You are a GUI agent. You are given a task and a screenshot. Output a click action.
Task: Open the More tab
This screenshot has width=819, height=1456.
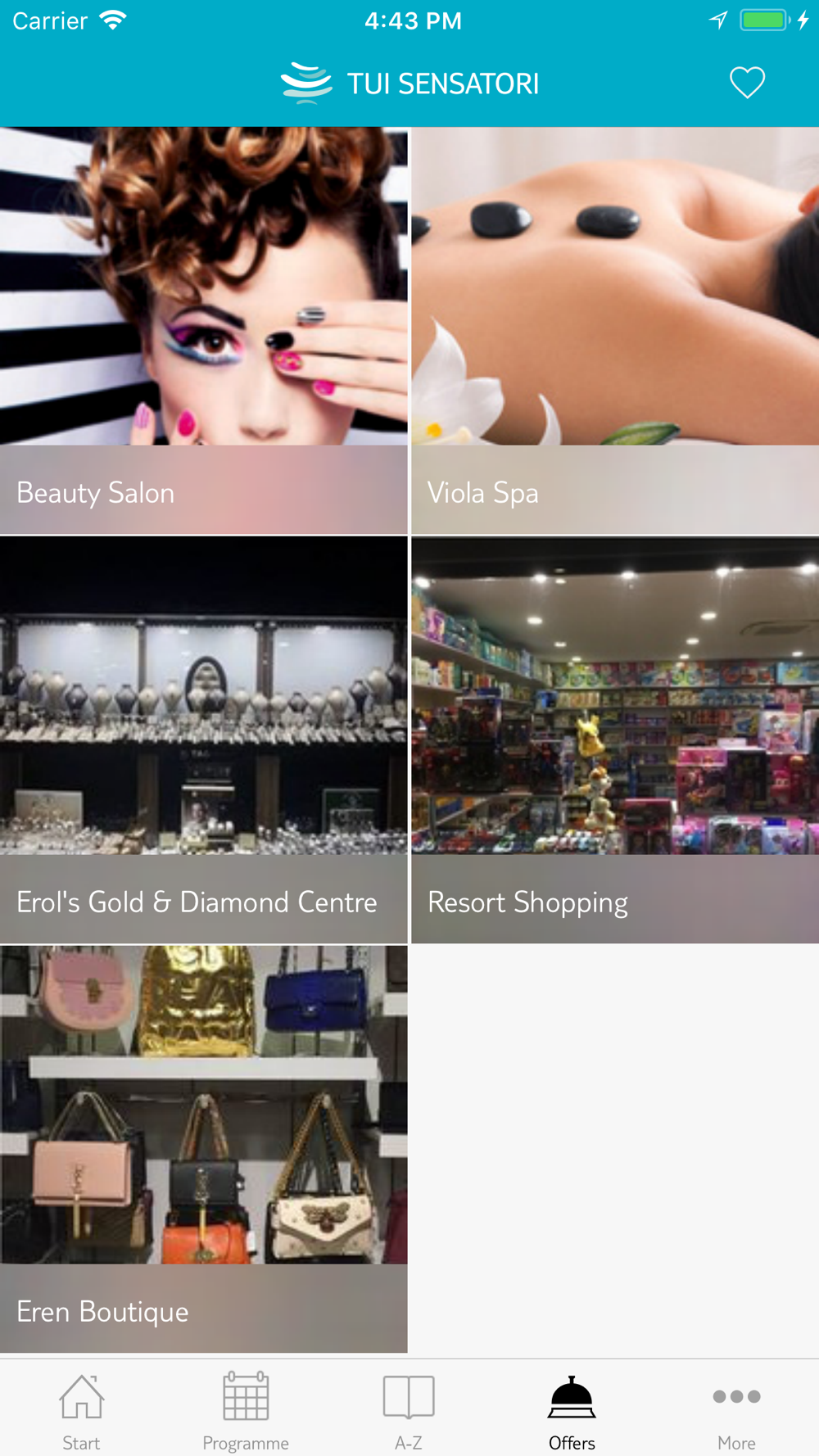tap(736, 1412)
